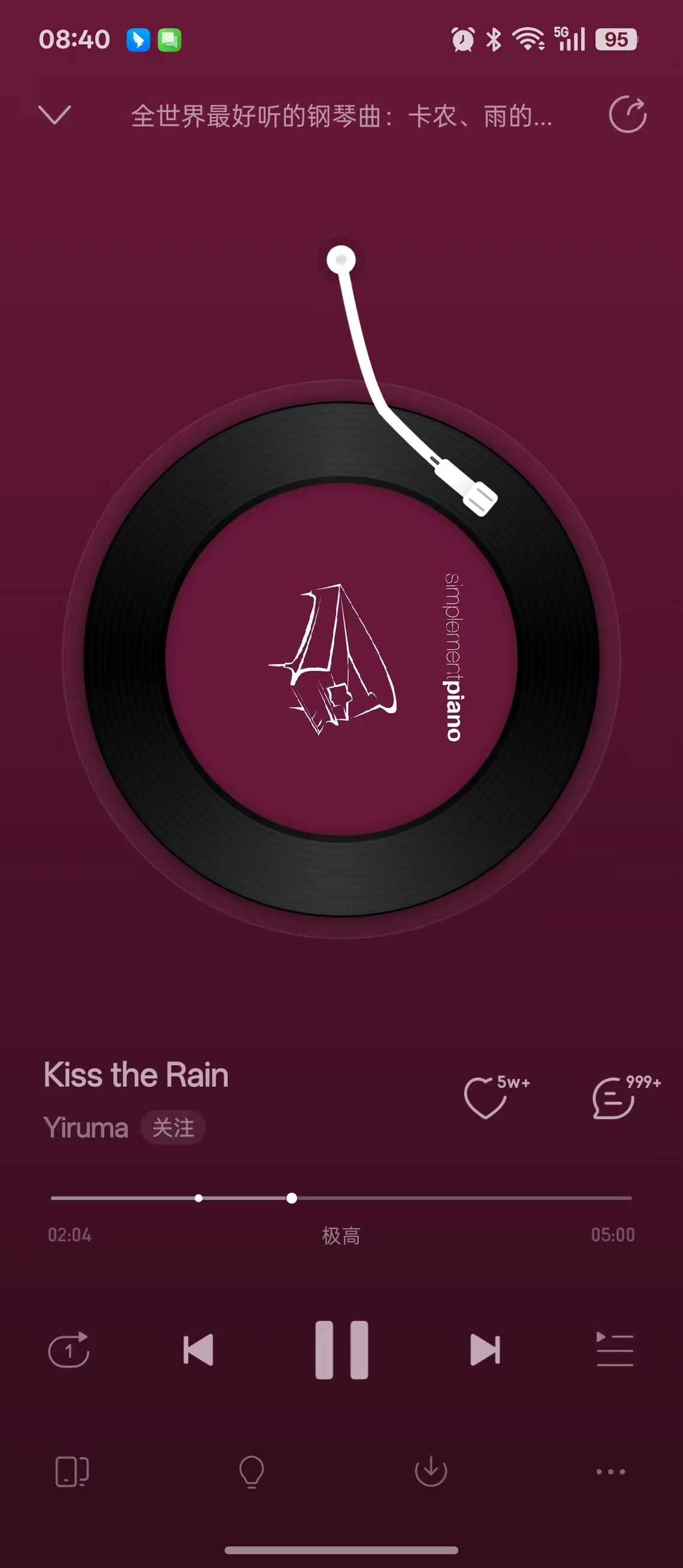The height and width of the screenshot is (1568, 683).
Task: Tap the light bulb icon
Action: point(251,1472)
